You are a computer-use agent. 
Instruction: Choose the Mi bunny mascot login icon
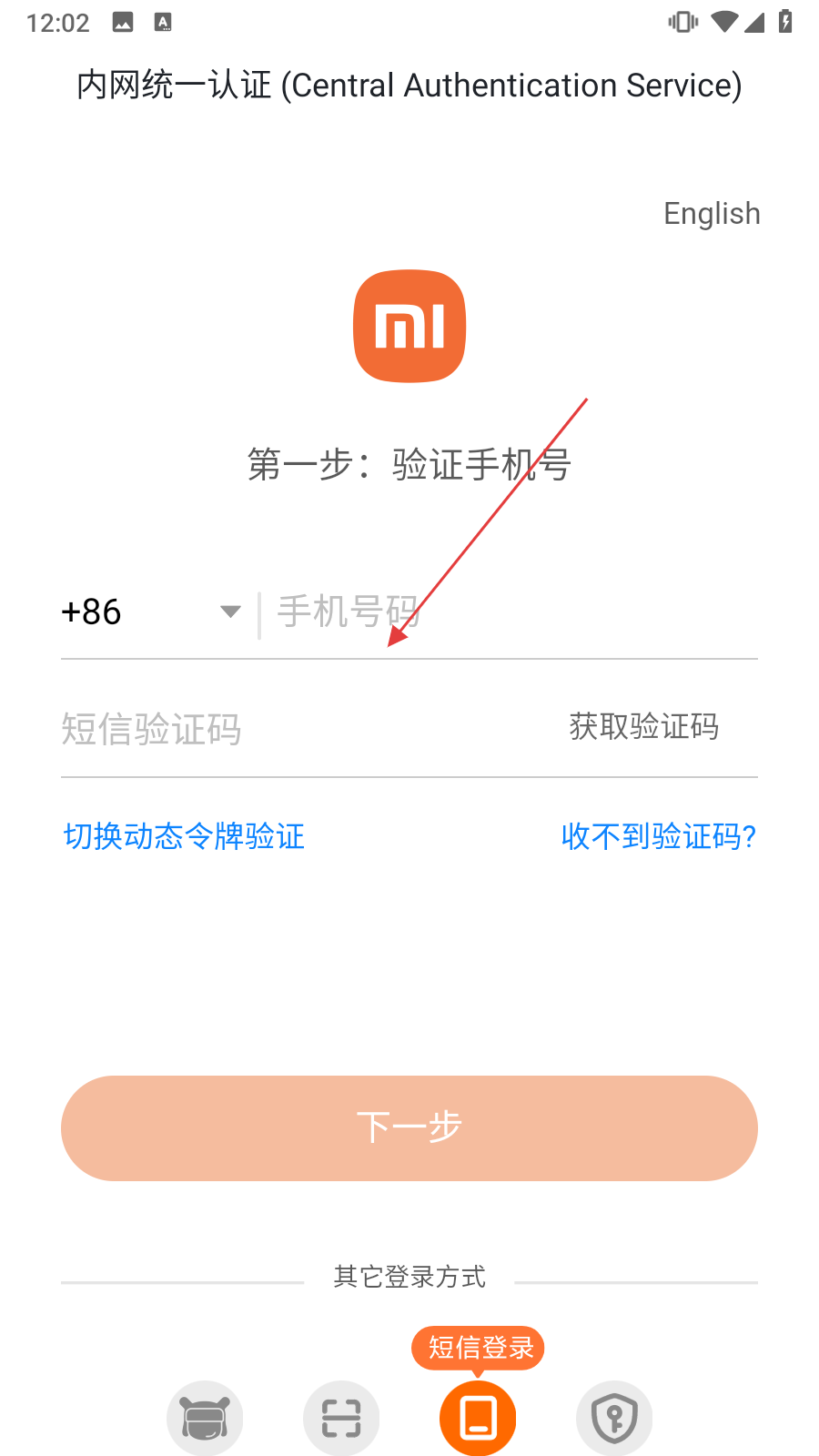click(x=205, y=1419)
